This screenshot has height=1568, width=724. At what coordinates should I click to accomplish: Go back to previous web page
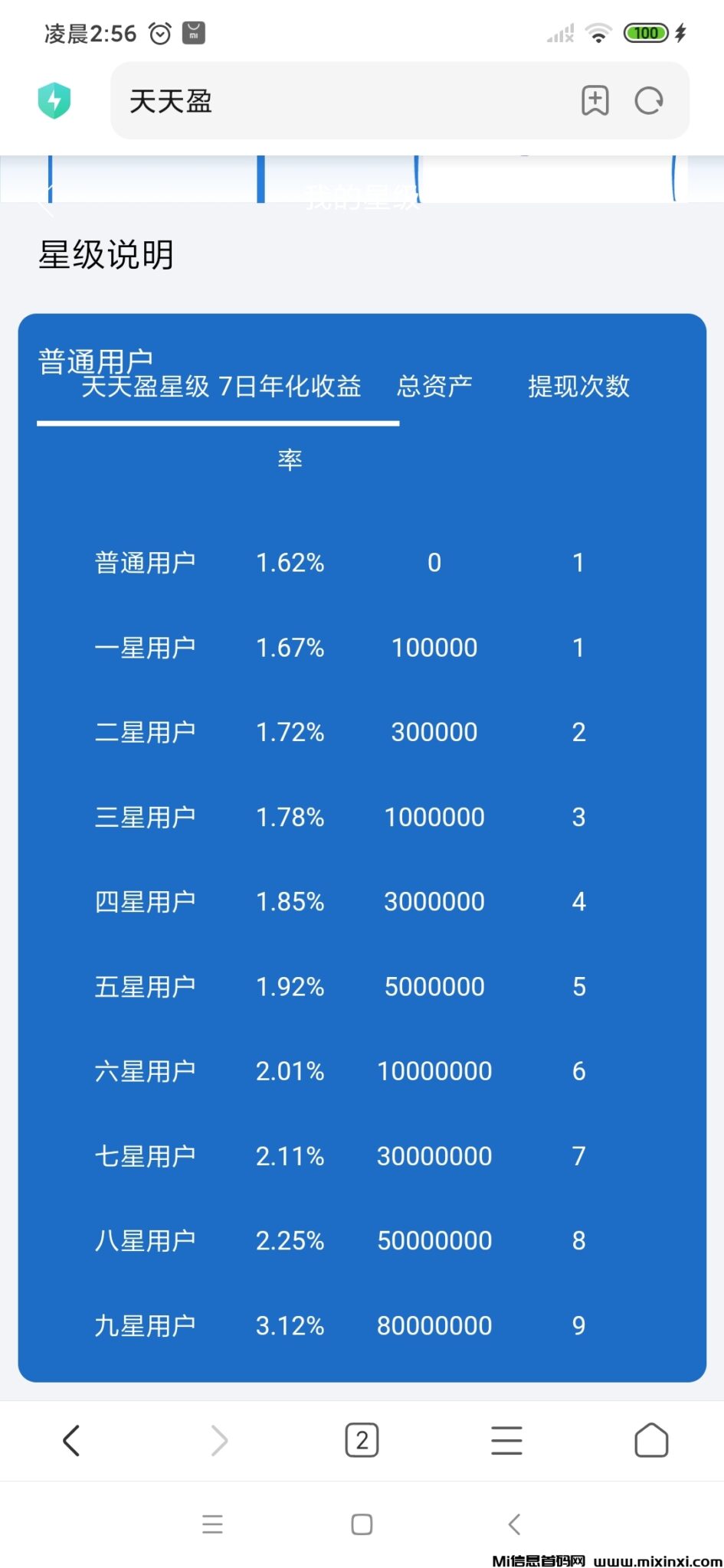(x=71, y=1440)
